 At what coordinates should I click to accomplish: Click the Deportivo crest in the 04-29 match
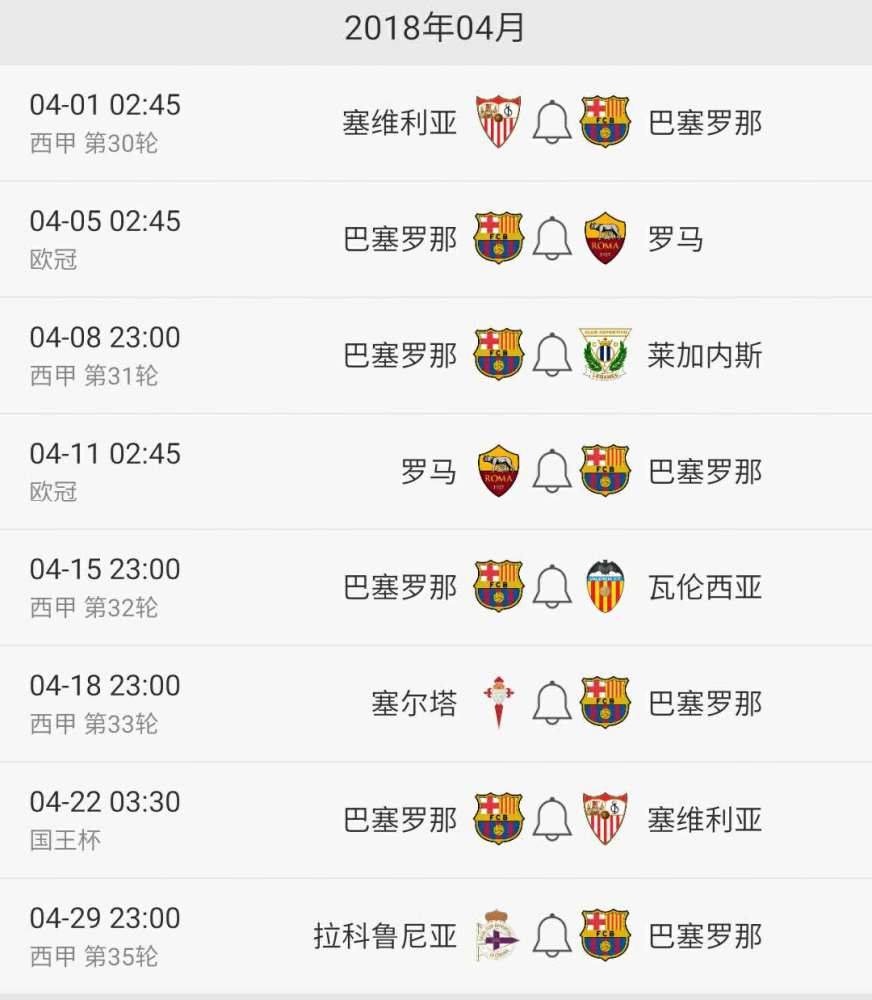click(x=497, y=935)
